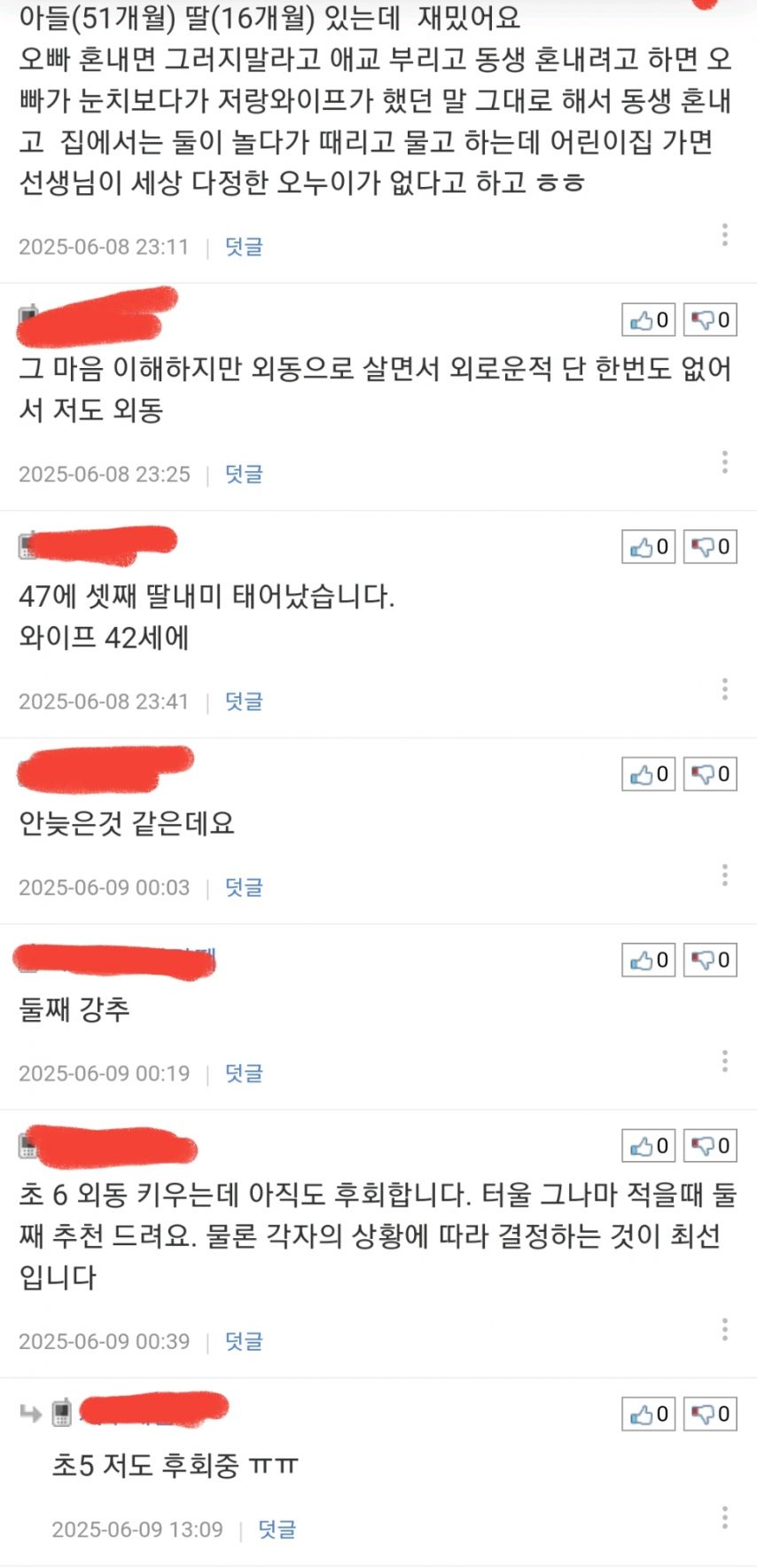757x1568 pixels.
Task: Tap 덧글 under the 00:03 comment
Action: tap(244, 887)
